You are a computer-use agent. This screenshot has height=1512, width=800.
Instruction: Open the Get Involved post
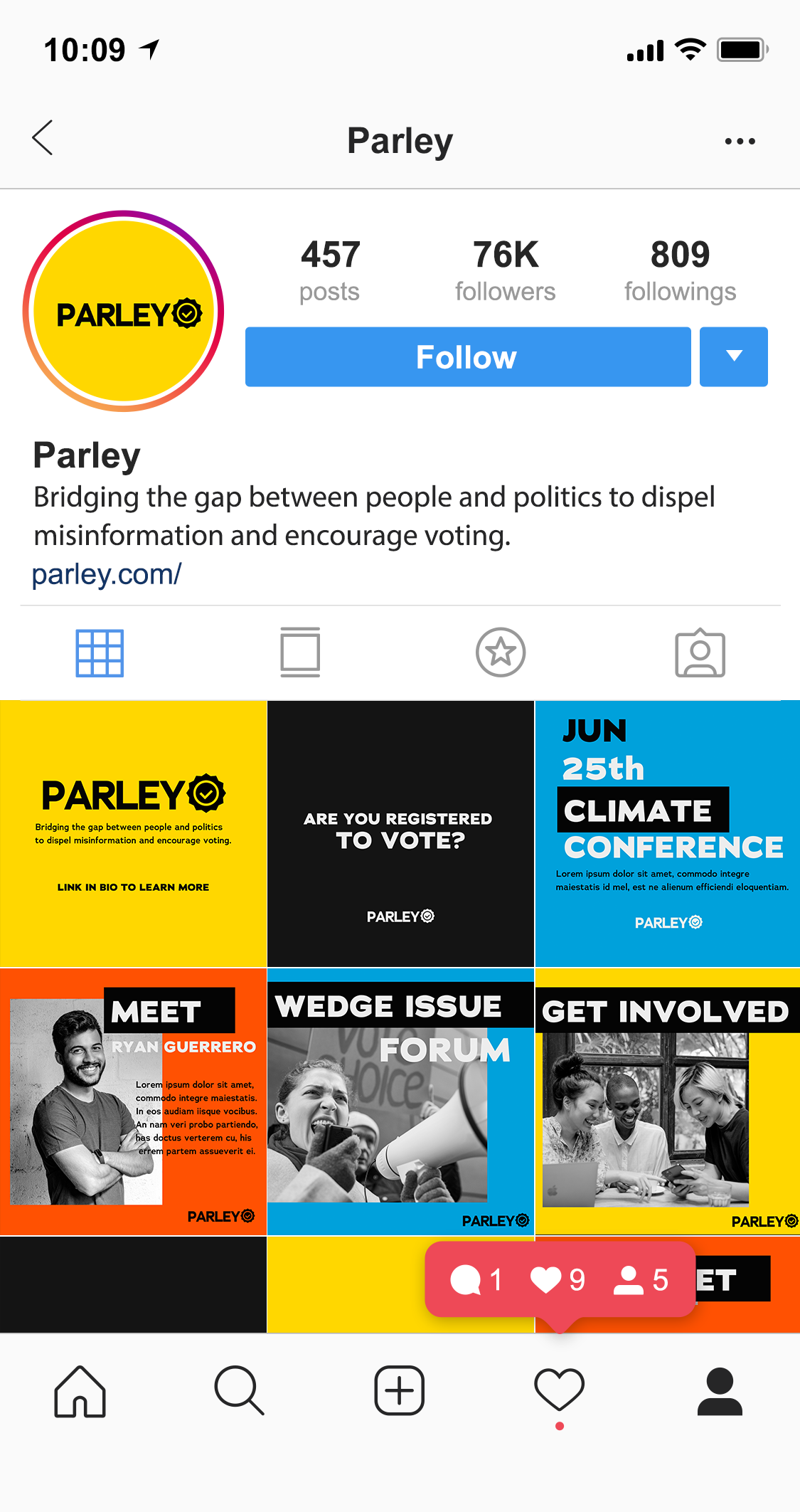point(667,1101)
